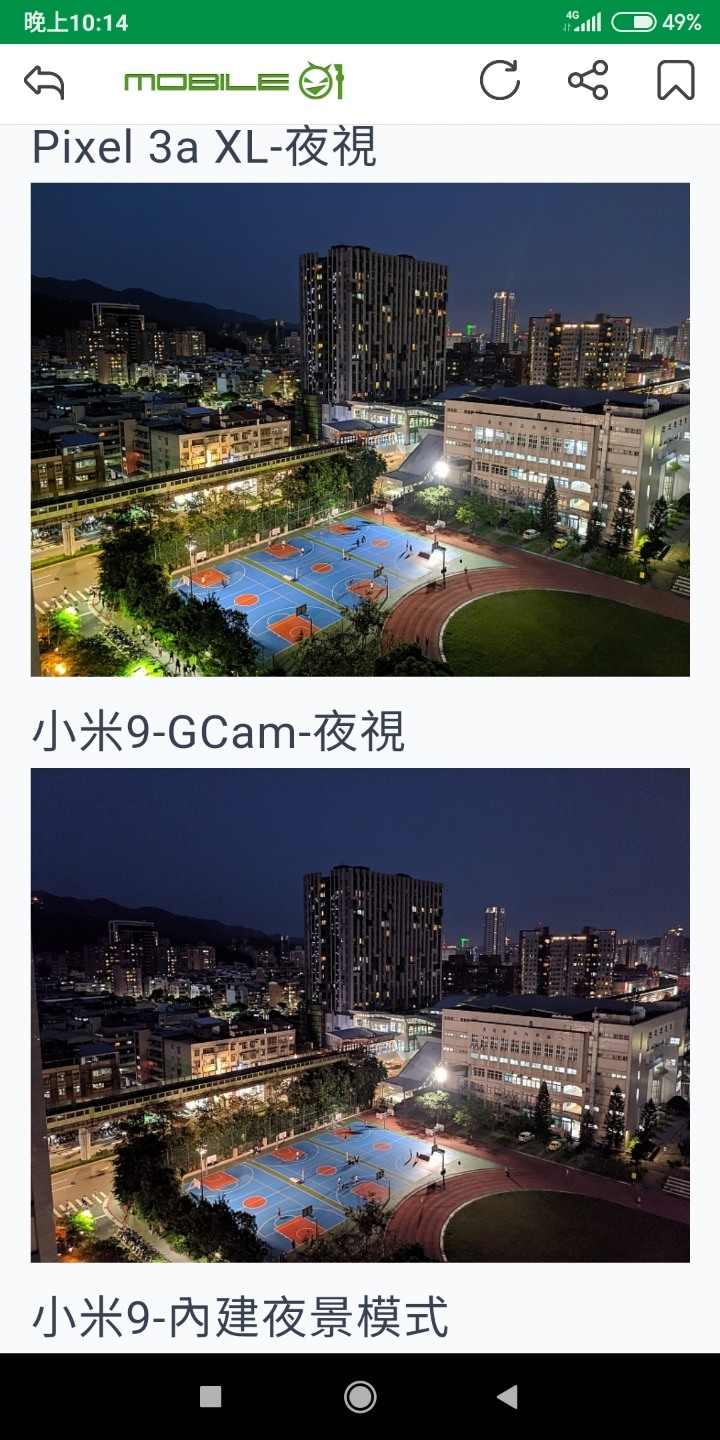
Task: Tap the system back button
Action: point(507,1397)
